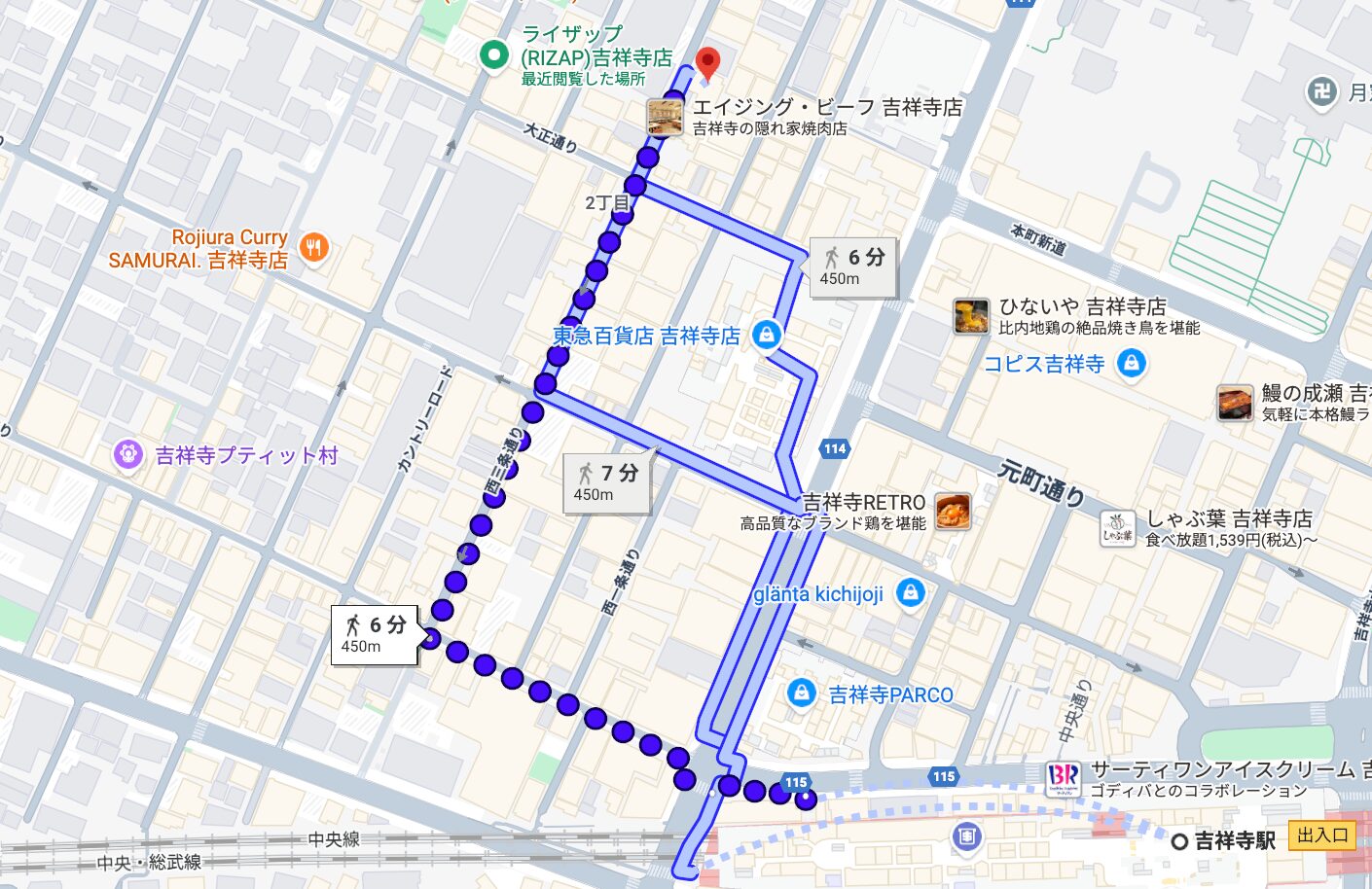
Task: Open Rojiura Curry SAMURAI restaurant marker
Action: (x=313, y=248)
